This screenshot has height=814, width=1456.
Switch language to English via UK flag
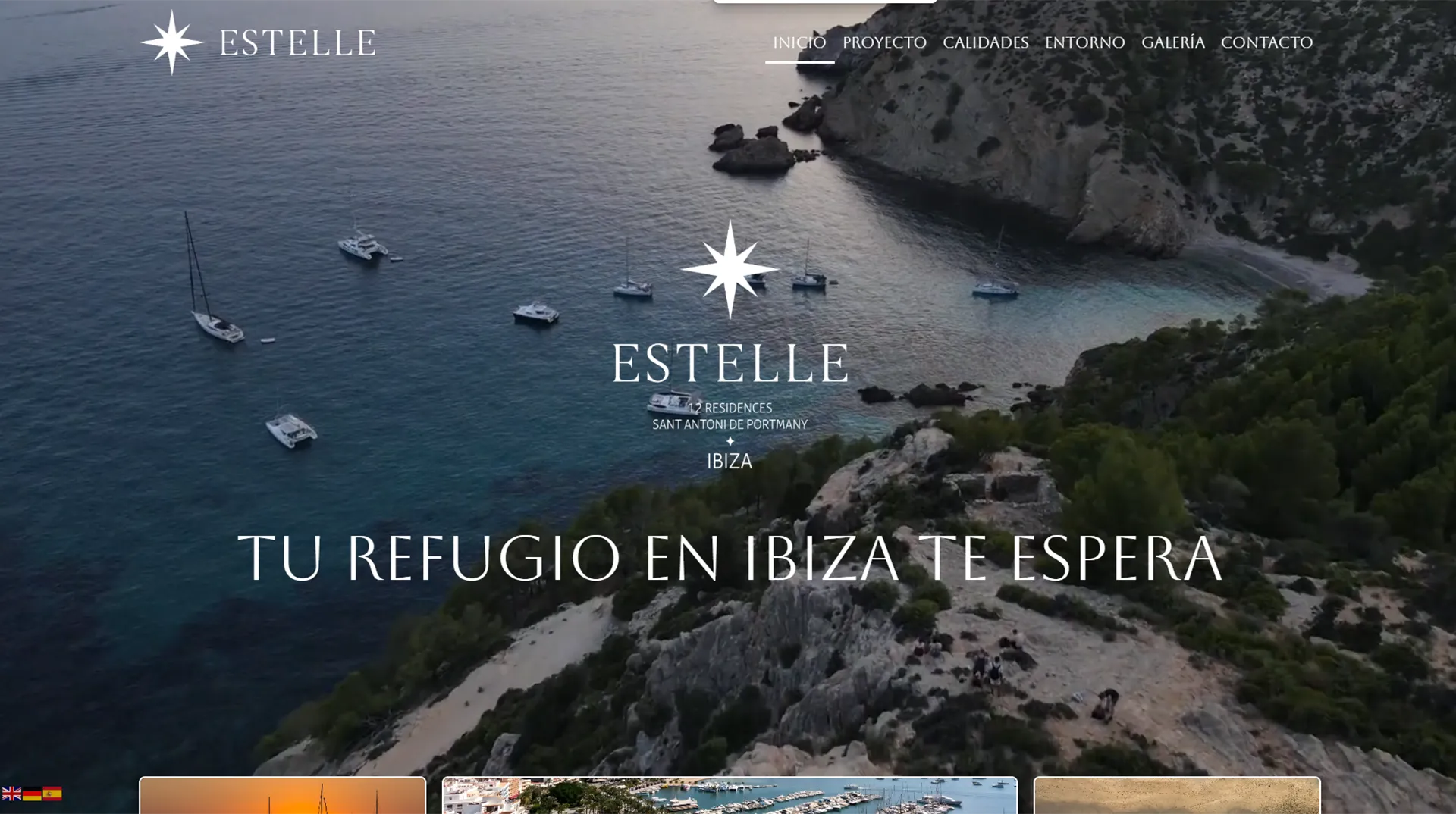tap(11, 794)
